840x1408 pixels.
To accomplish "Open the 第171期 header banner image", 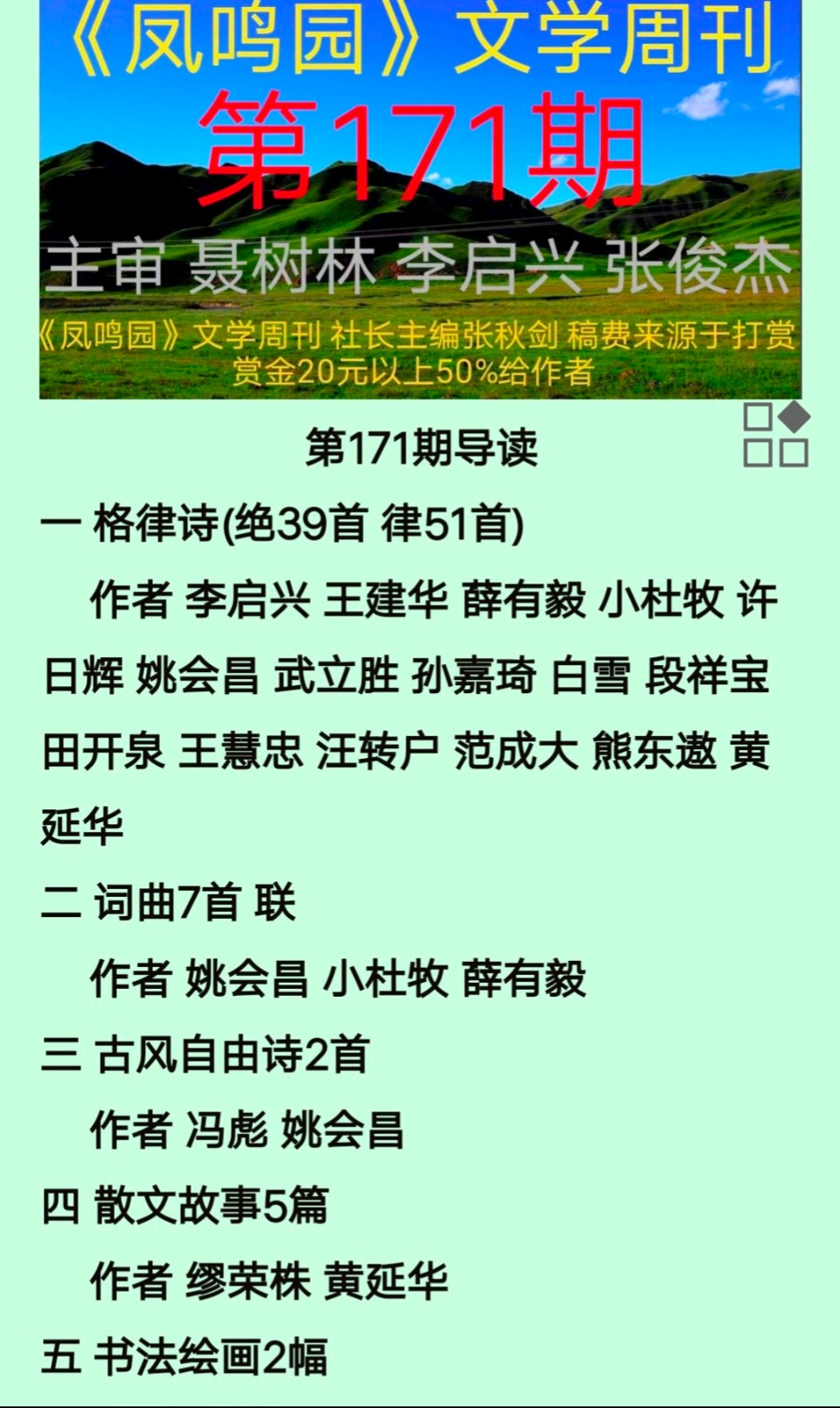I will coord(420,200).
